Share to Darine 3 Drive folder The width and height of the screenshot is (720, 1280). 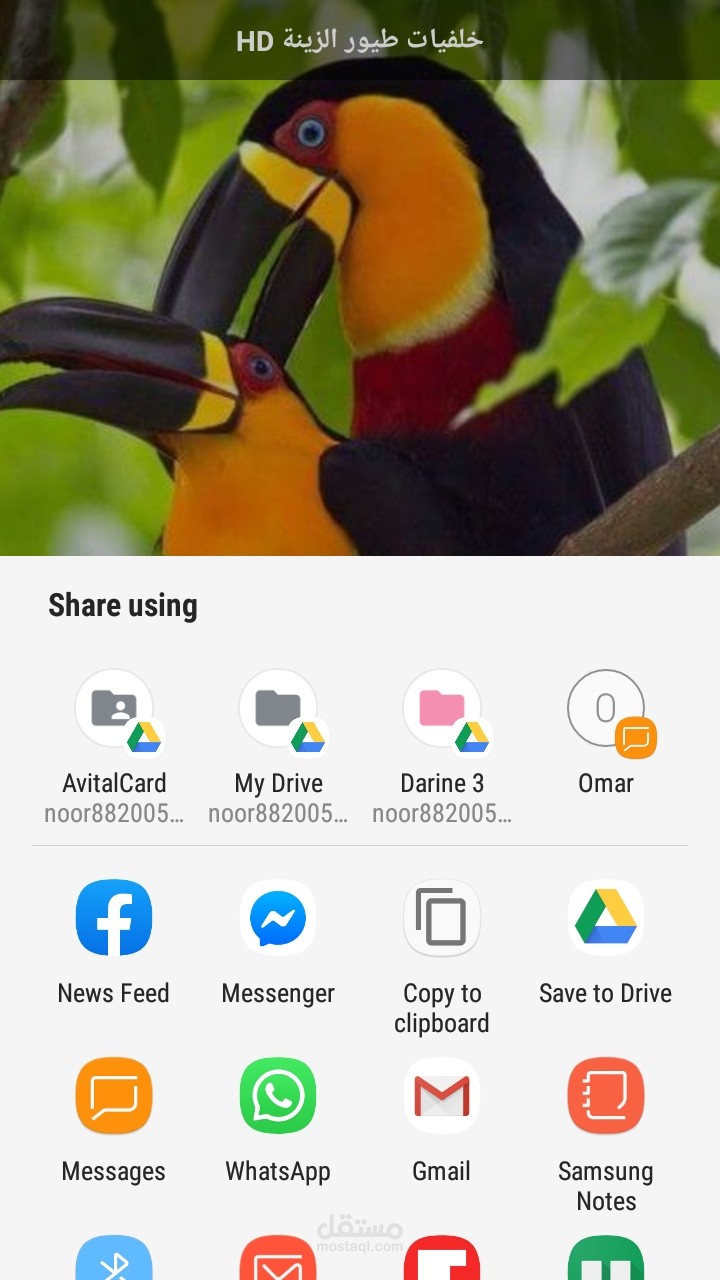(x=442, y=708)
